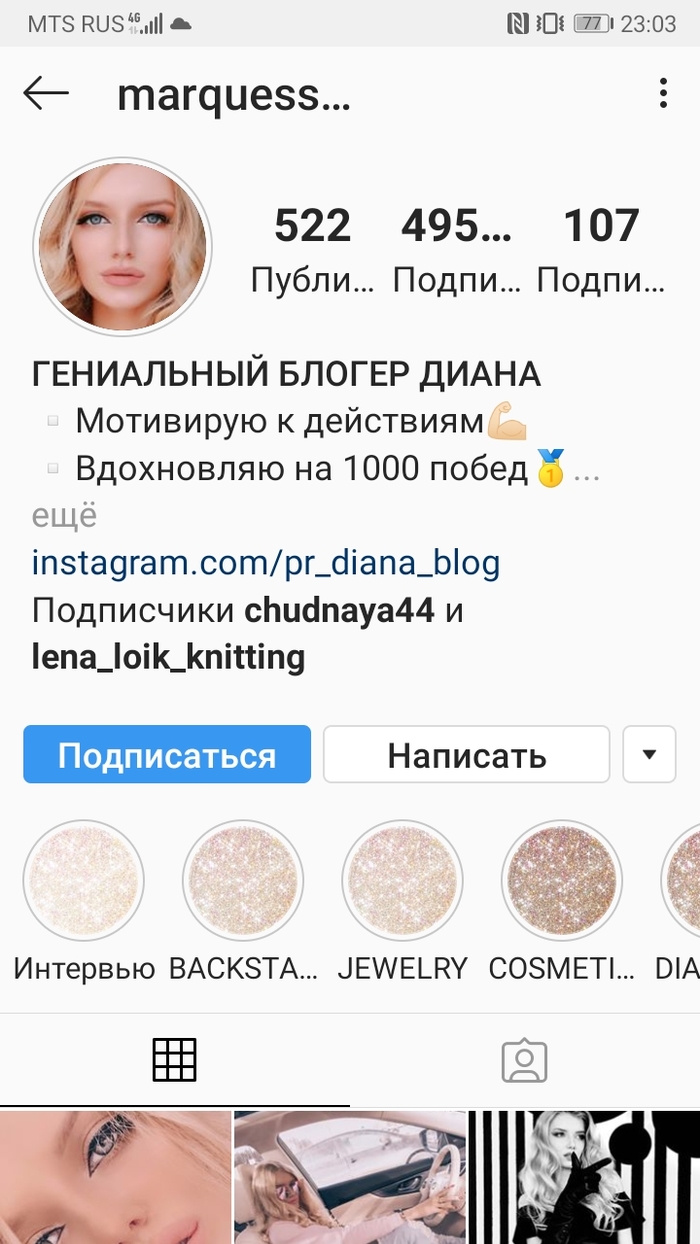Open lena_loik_knitting's profile
Screen dimensions: 700x1244
point(168,657)
